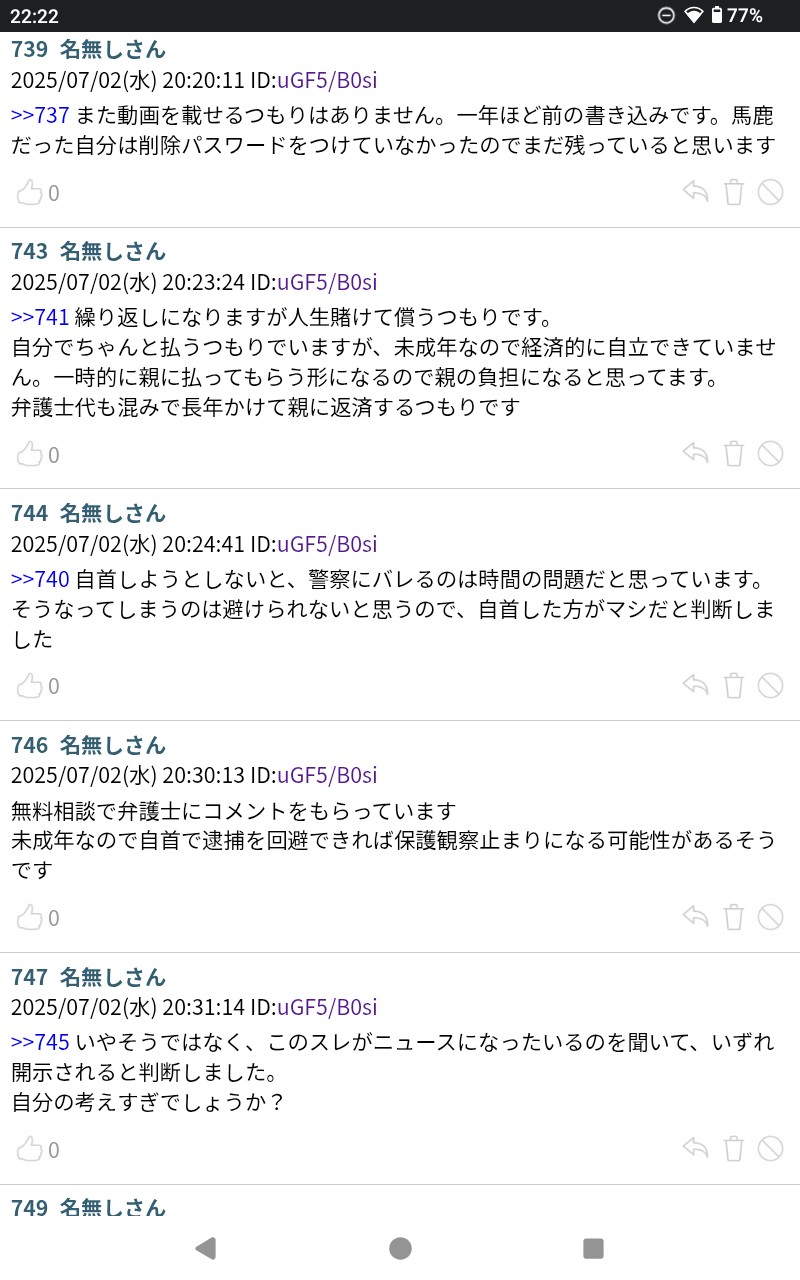Image resolution: width=800 pixels, height=1280 pixels.
Task: Reply to post 739
Action: (x=695, y=192)
